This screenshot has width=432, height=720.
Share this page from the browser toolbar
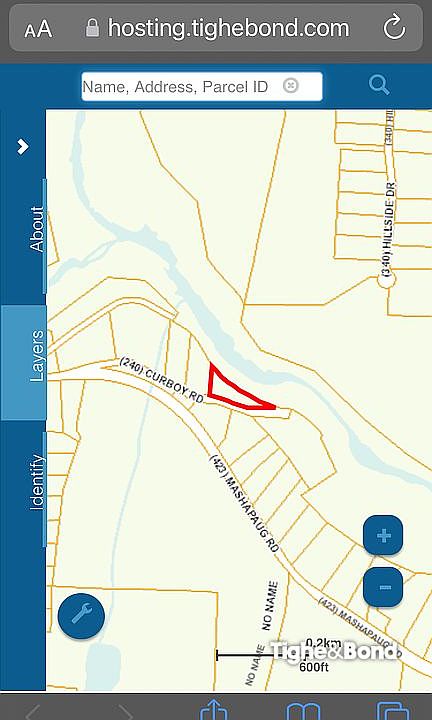tap(214, 711)
